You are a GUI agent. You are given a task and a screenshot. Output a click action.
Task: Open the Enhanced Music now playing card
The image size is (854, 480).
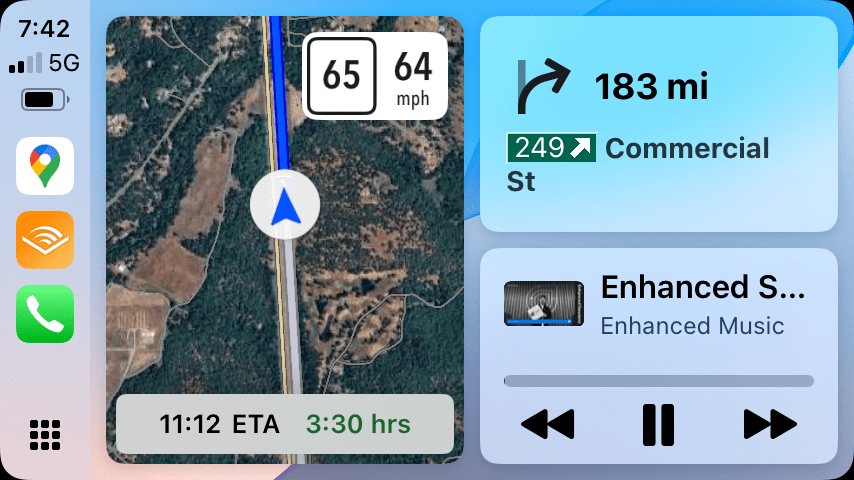[658, 305]
